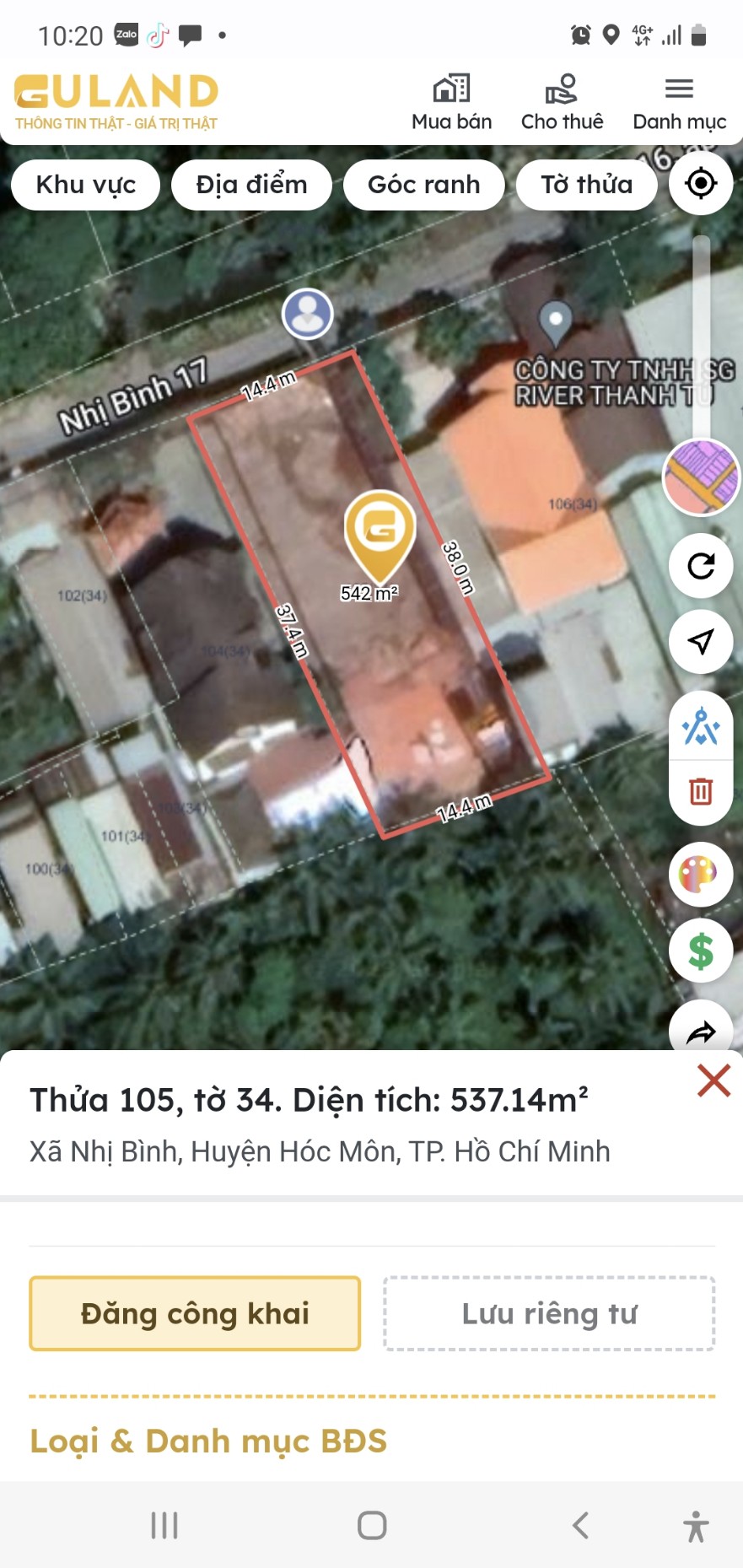Tap the navigation arrow button
Viewport: 743px width, 1568px height.
[701, 642]
